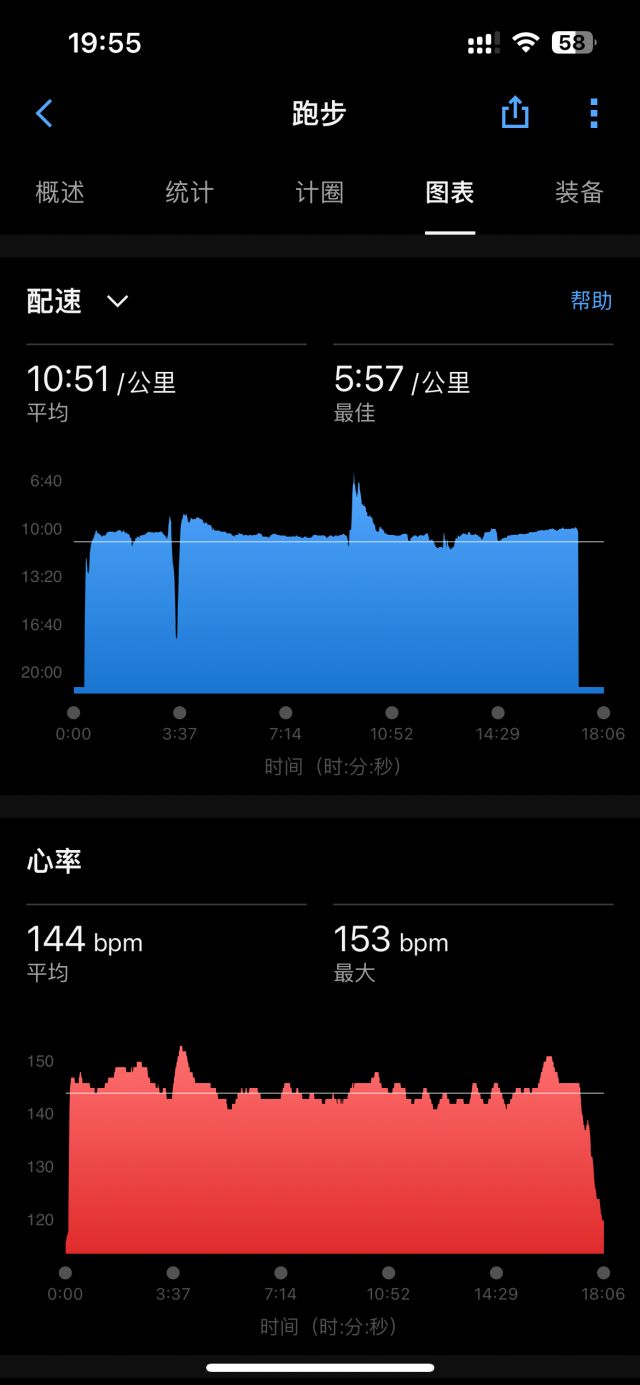Image resolution: width=640 pixels, height=1385 pixels.
Task: Open the 计圈 tab
Action: [x=320, y=192]
